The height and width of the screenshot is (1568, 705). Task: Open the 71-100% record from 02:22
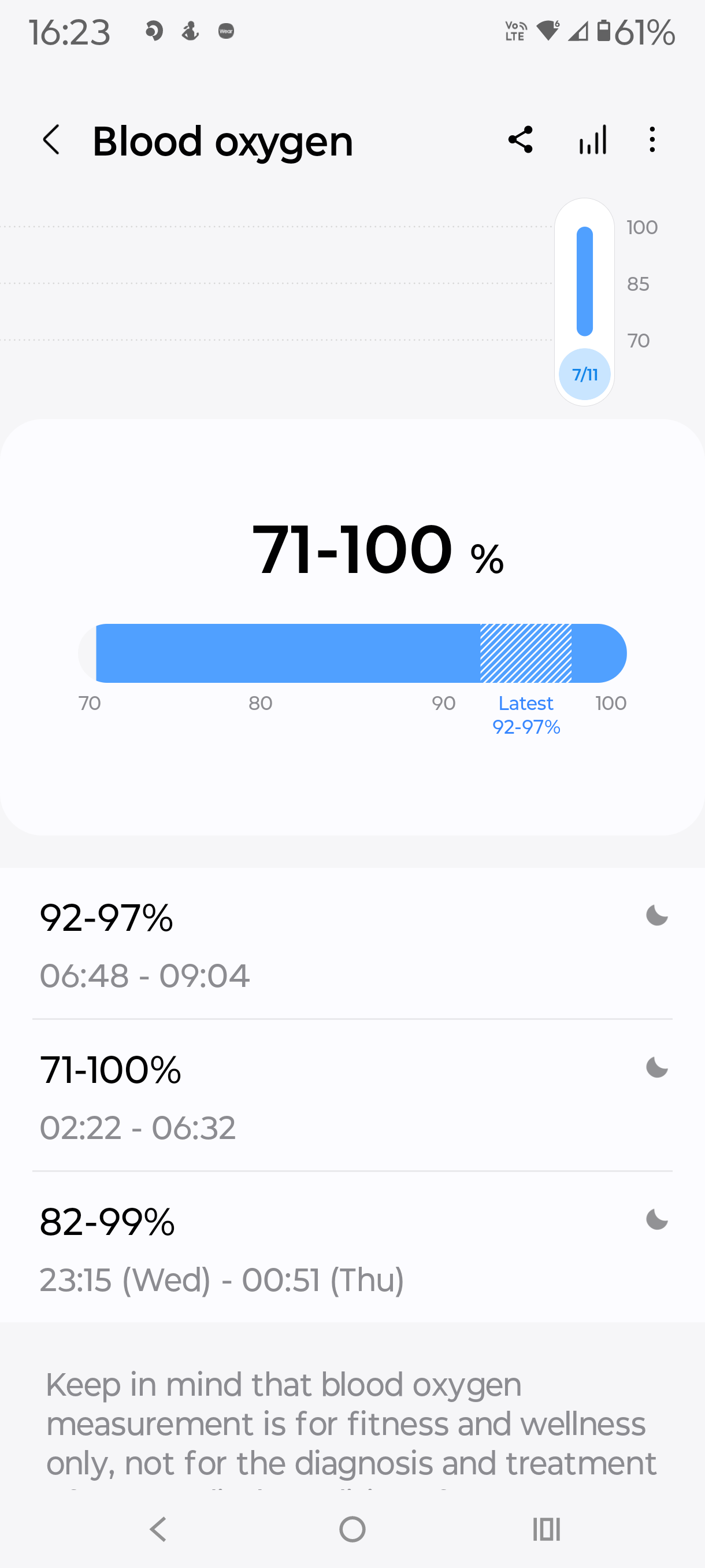[x=352, y=1096]
